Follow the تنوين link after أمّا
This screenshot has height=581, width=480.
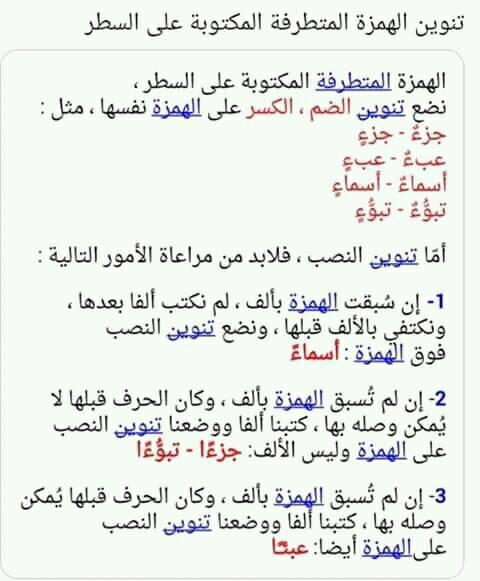click(x=394, y=256)
